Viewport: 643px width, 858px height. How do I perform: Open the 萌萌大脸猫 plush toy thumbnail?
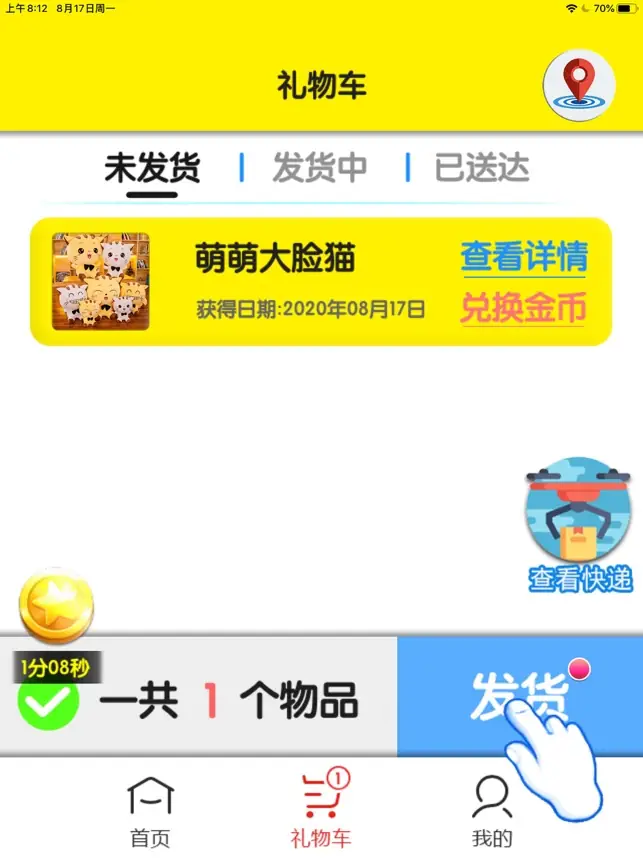pyautogui.click(x=101, y=281)
